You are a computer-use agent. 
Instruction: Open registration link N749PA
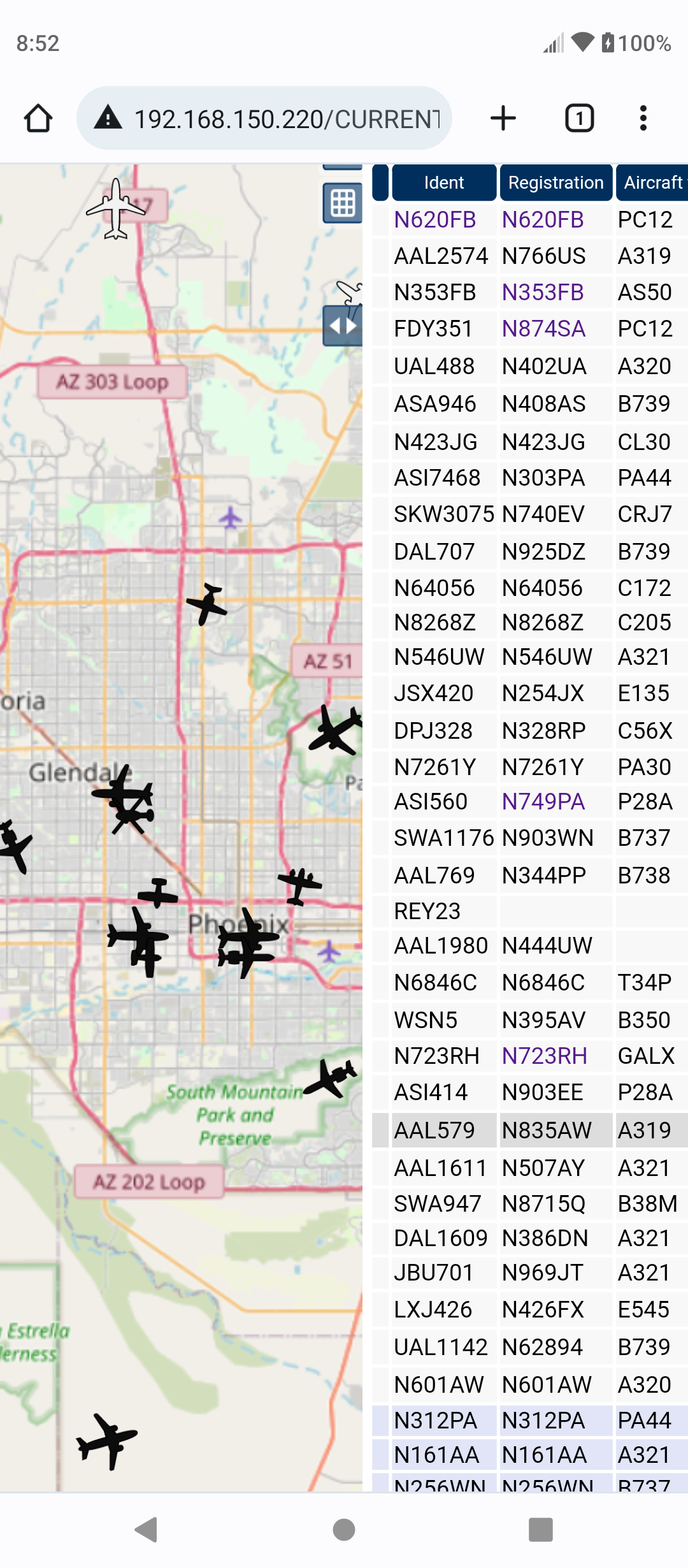tap(543, 802)
